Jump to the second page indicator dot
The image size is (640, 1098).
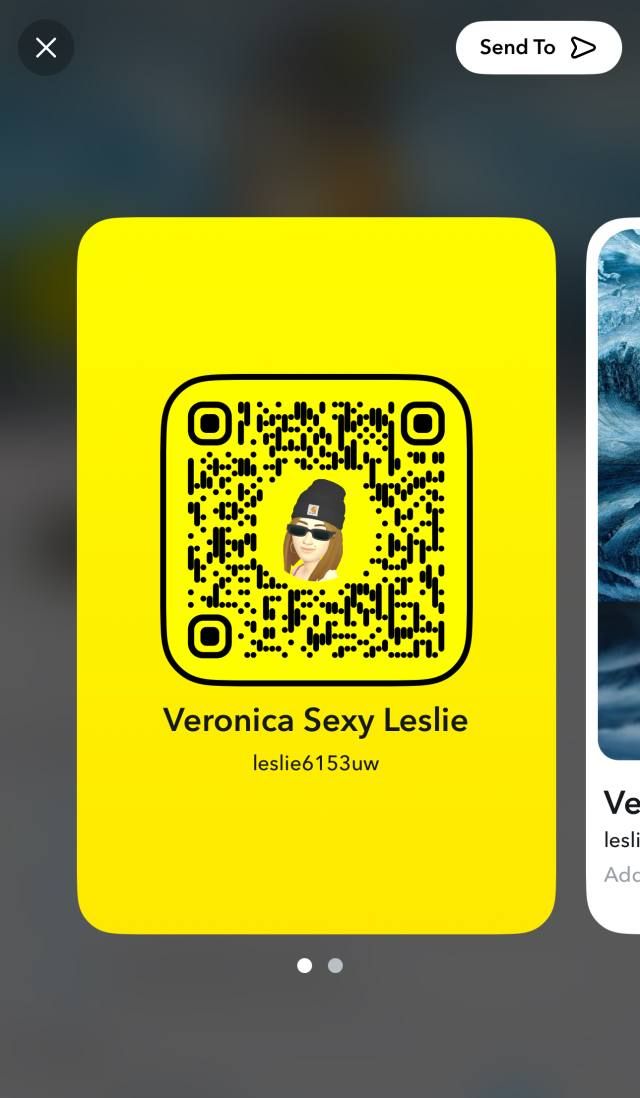[x=335, y=965]
